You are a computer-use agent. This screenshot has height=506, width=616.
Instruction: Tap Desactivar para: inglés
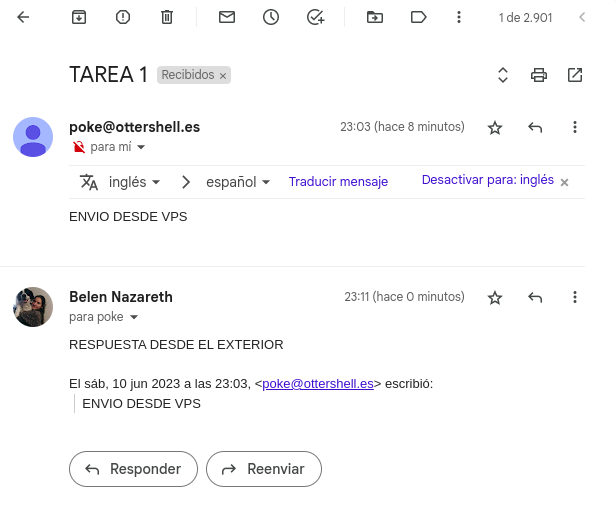pyautogui.click(x=487, y=180)
